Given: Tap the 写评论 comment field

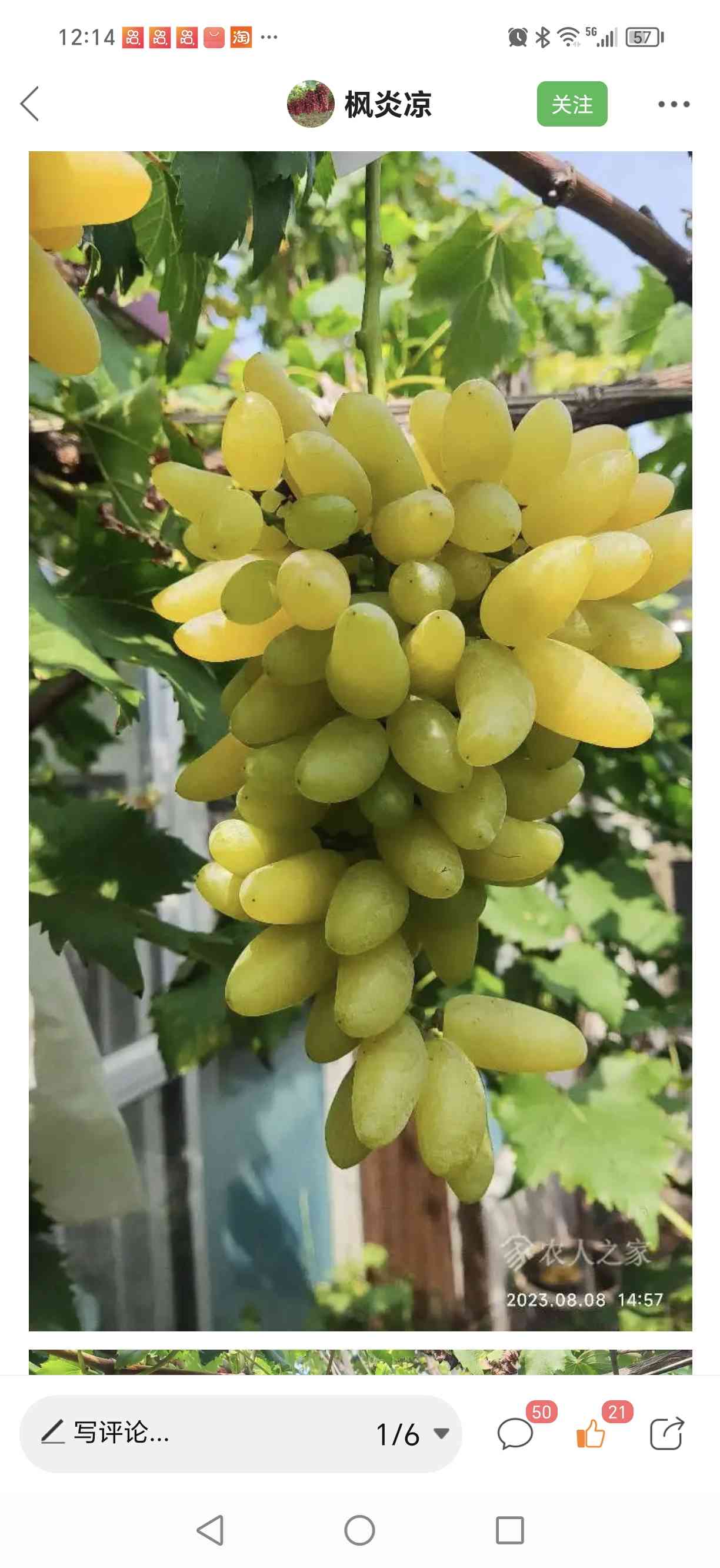Looking at the screenshot, I should coord(240,1433).
